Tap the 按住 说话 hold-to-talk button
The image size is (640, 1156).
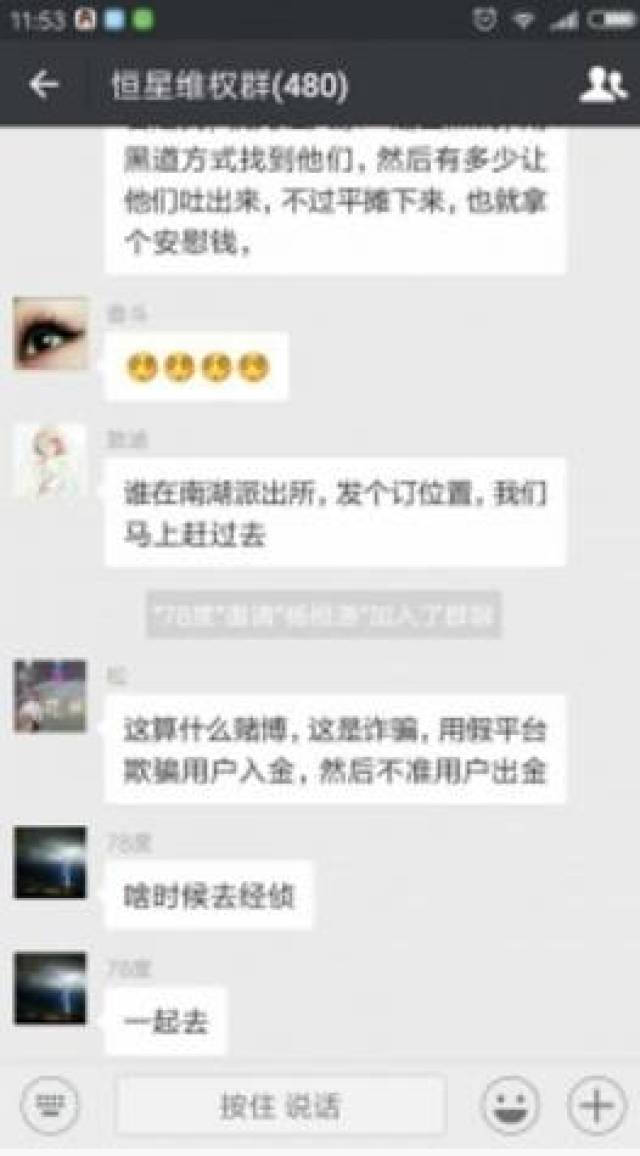pyautogui.click(x=280, y=1106)
